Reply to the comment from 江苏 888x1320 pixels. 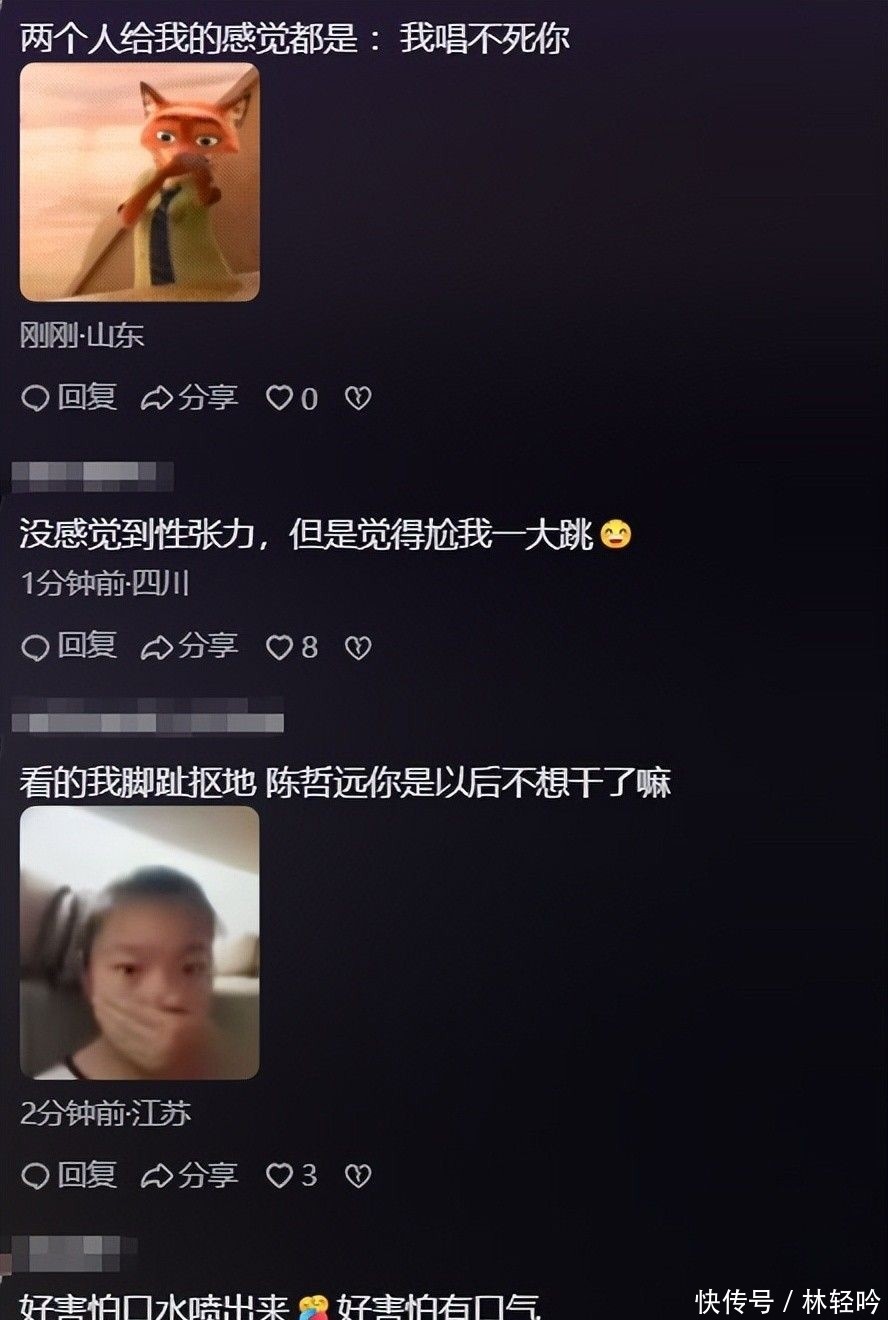tap(69, 1174)
